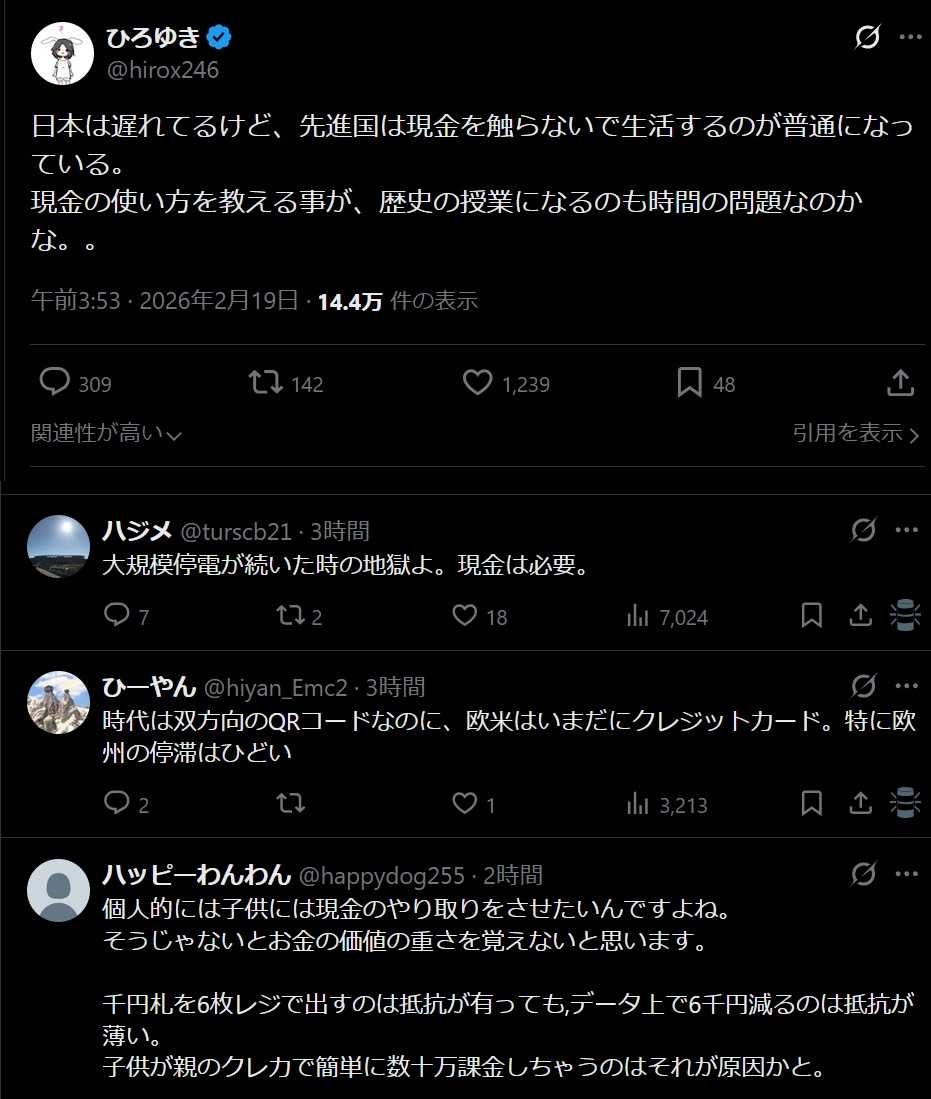Like ひーやん's reply
The width and height of the screenshot is (931, 1099).
click(x=465, y=803)
